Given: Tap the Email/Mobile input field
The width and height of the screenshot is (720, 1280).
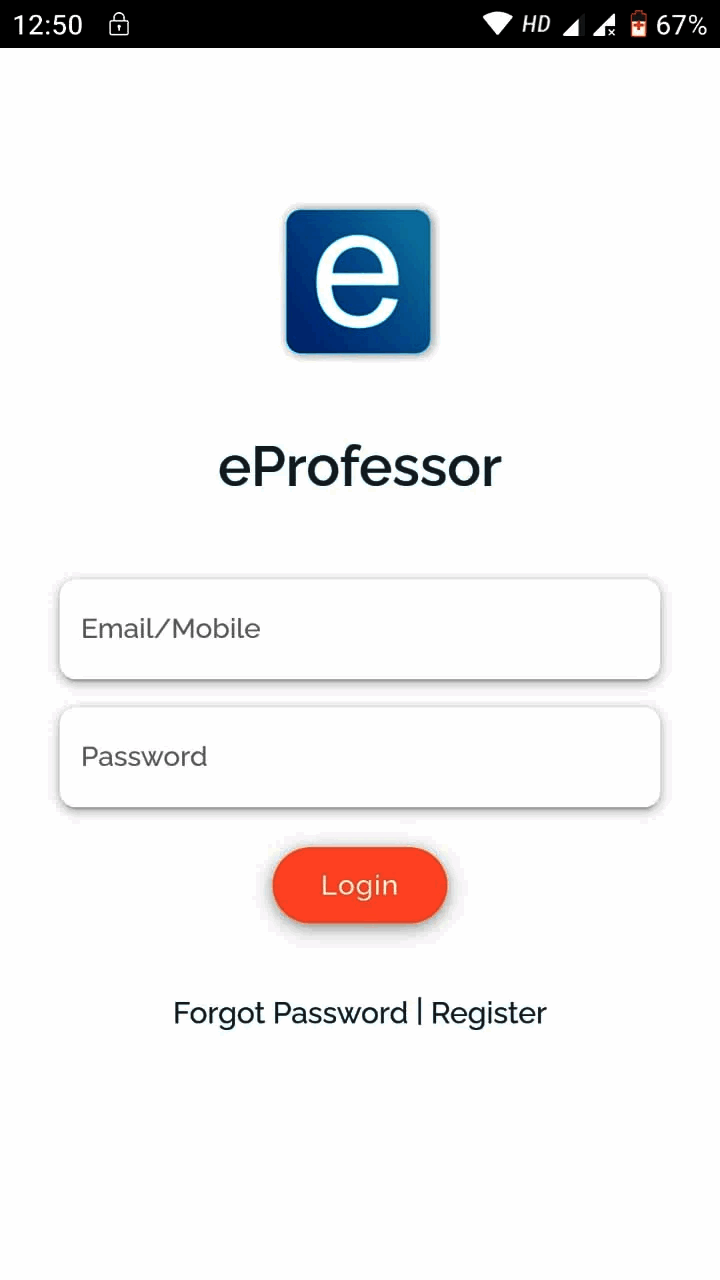Looking at the screenshot, I should (360, 629).
